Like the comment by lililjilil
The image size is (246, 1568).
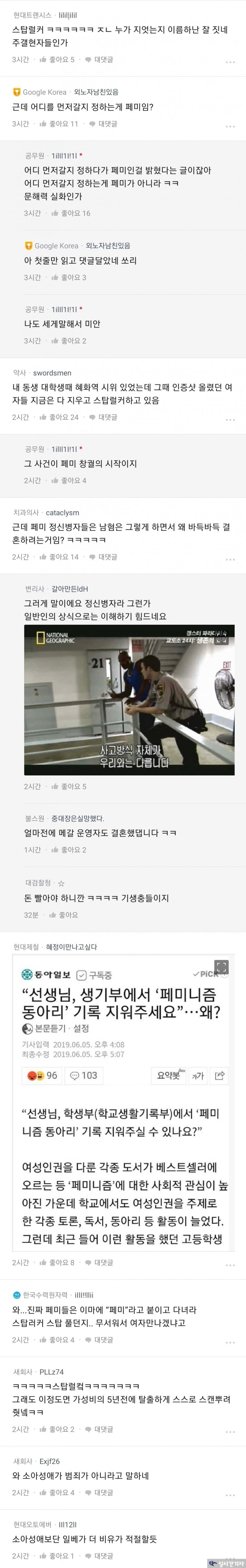(x=57, y=60)
